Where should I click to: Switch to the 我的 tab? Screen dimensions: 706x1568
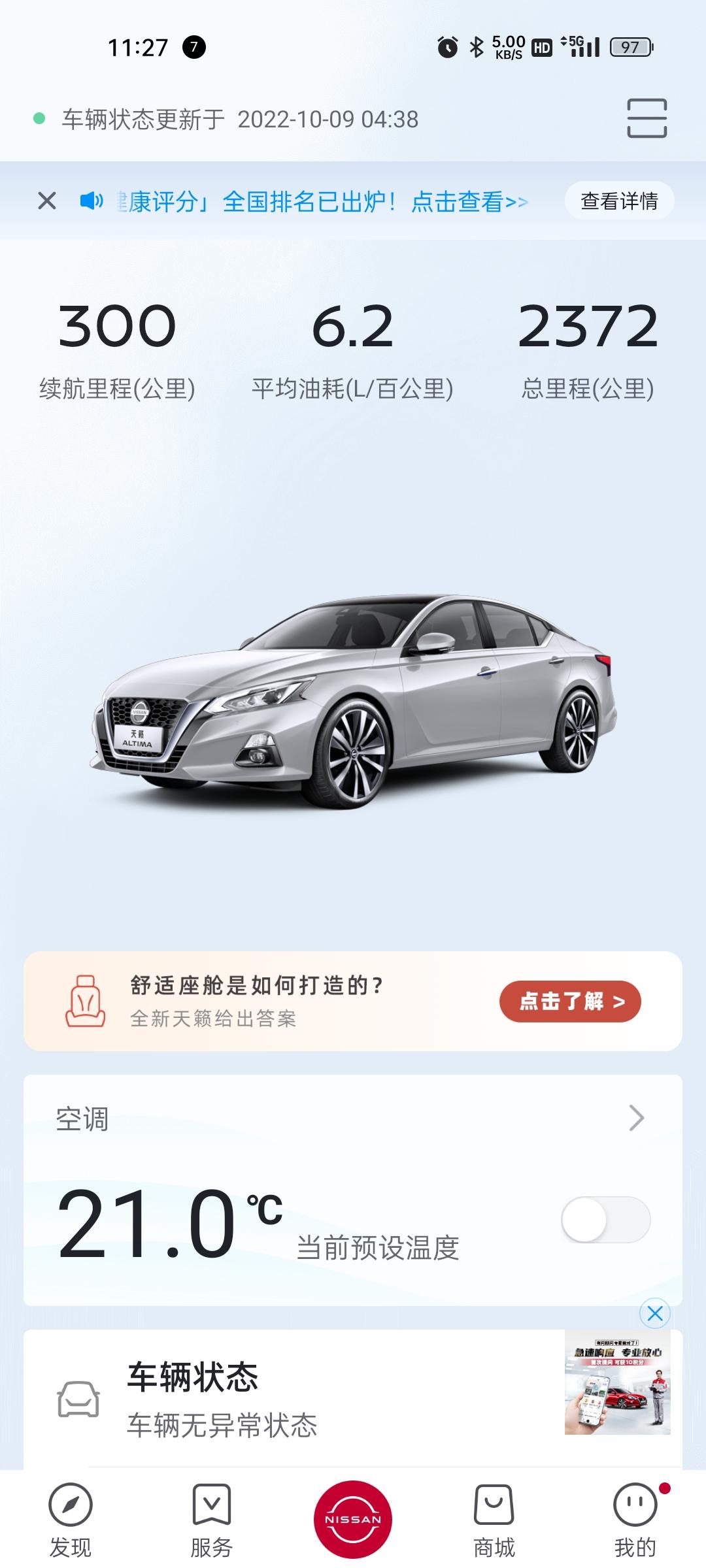tap(635, 1520)
